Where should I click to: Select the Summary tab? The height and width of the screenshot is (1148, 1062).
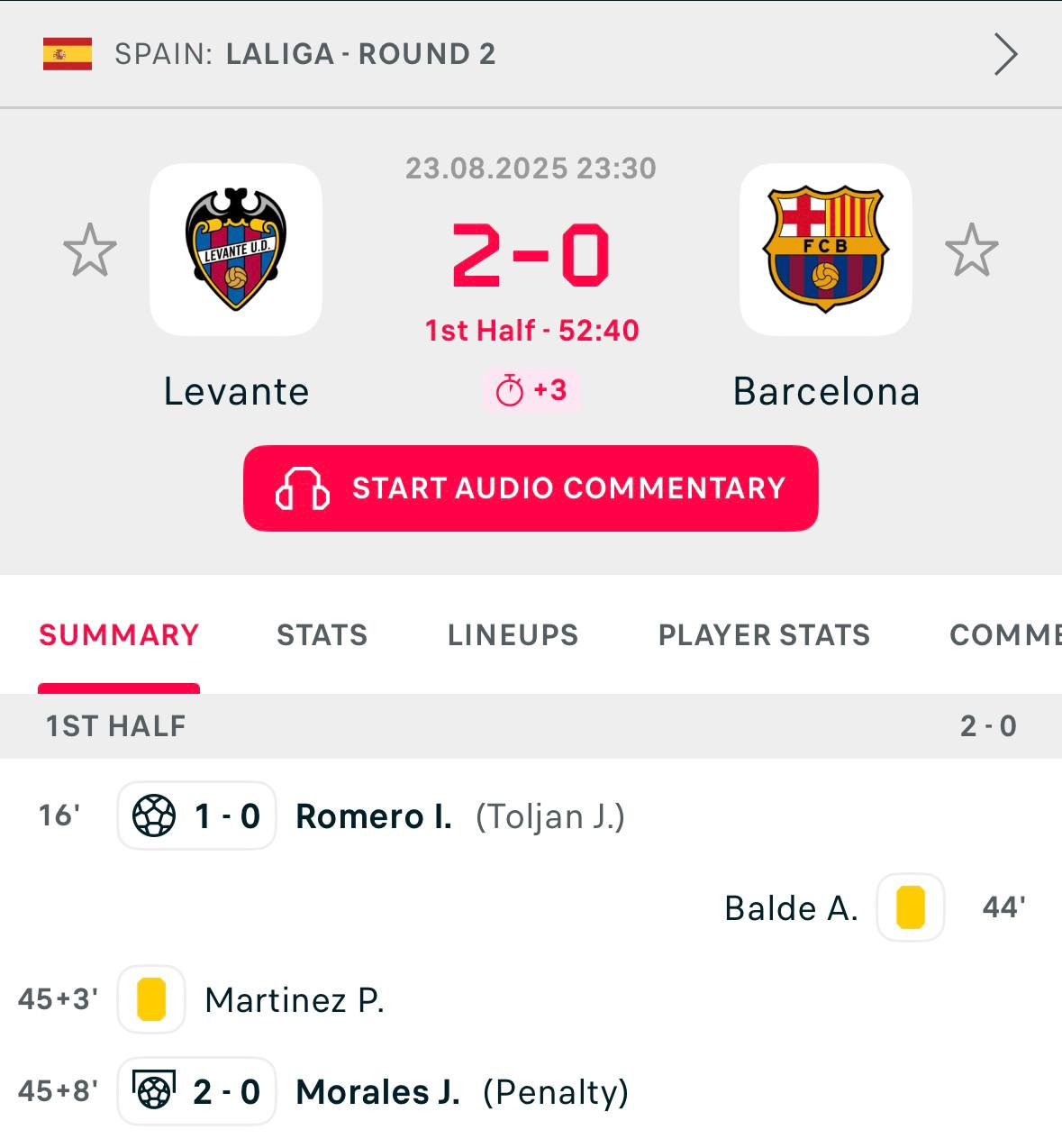[x=119, y=635]
